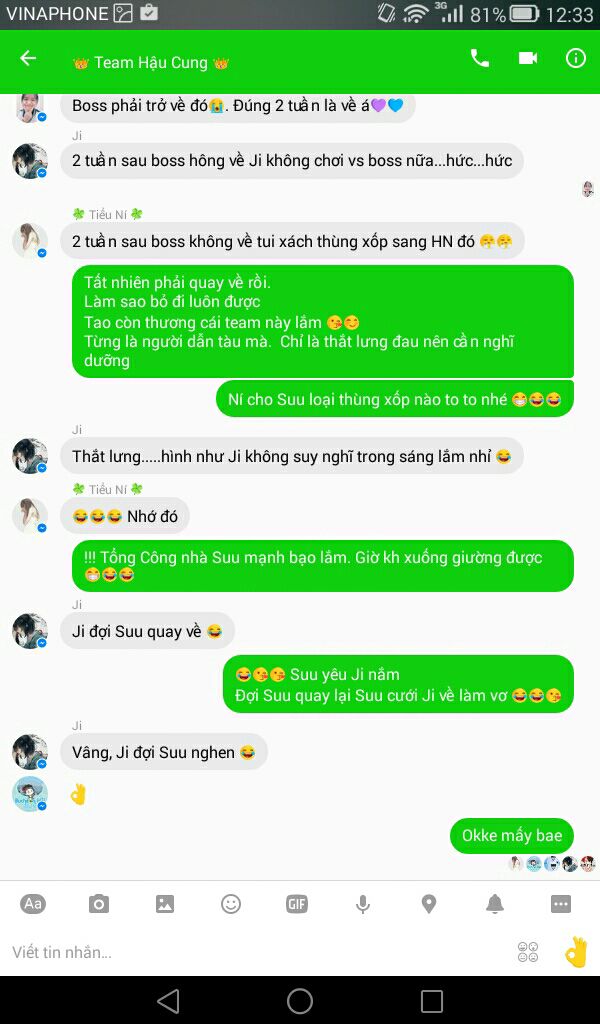The height and width of the screenshot is (1024, 600).
Task: Open the emoji and sticker picker
Action: (231, 904)
